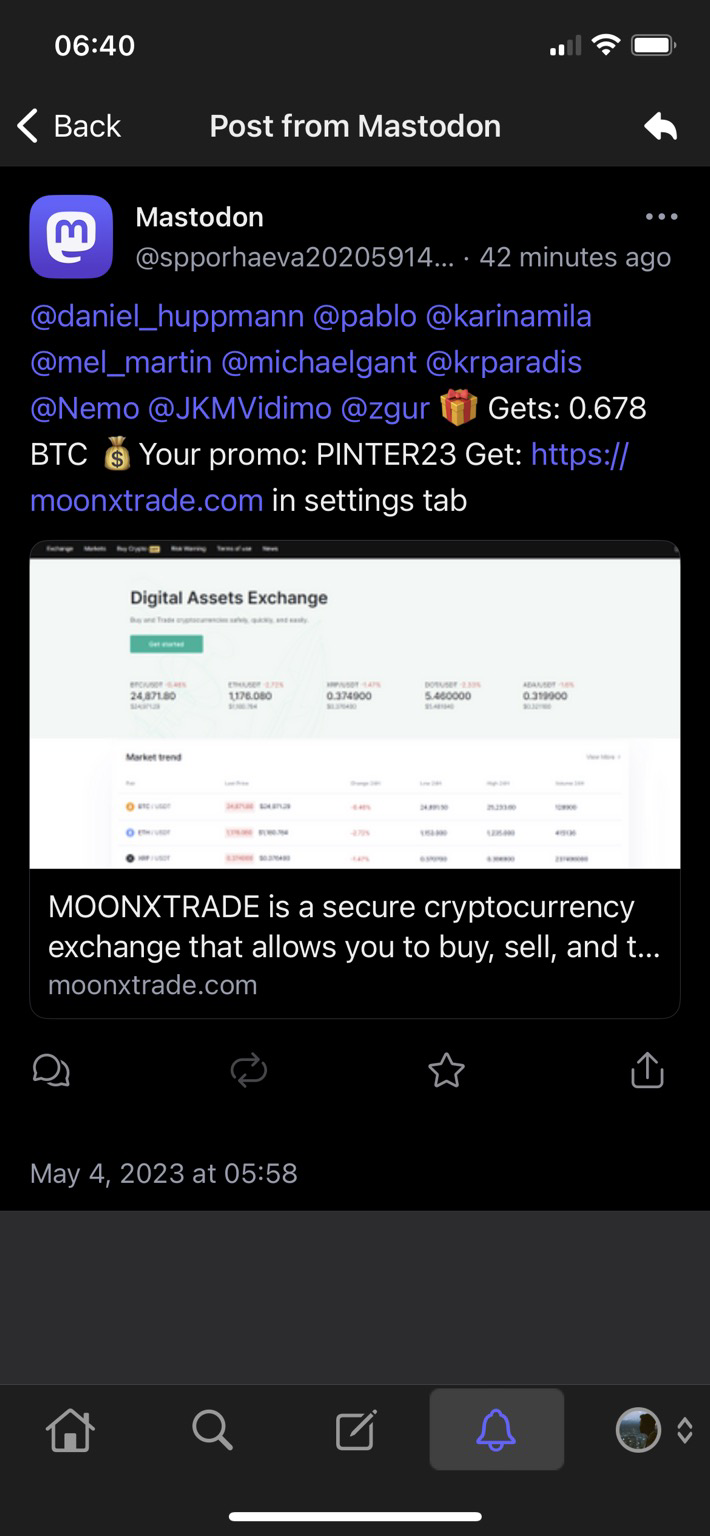Open the @daniel_huppmann mention

[167, 316]
